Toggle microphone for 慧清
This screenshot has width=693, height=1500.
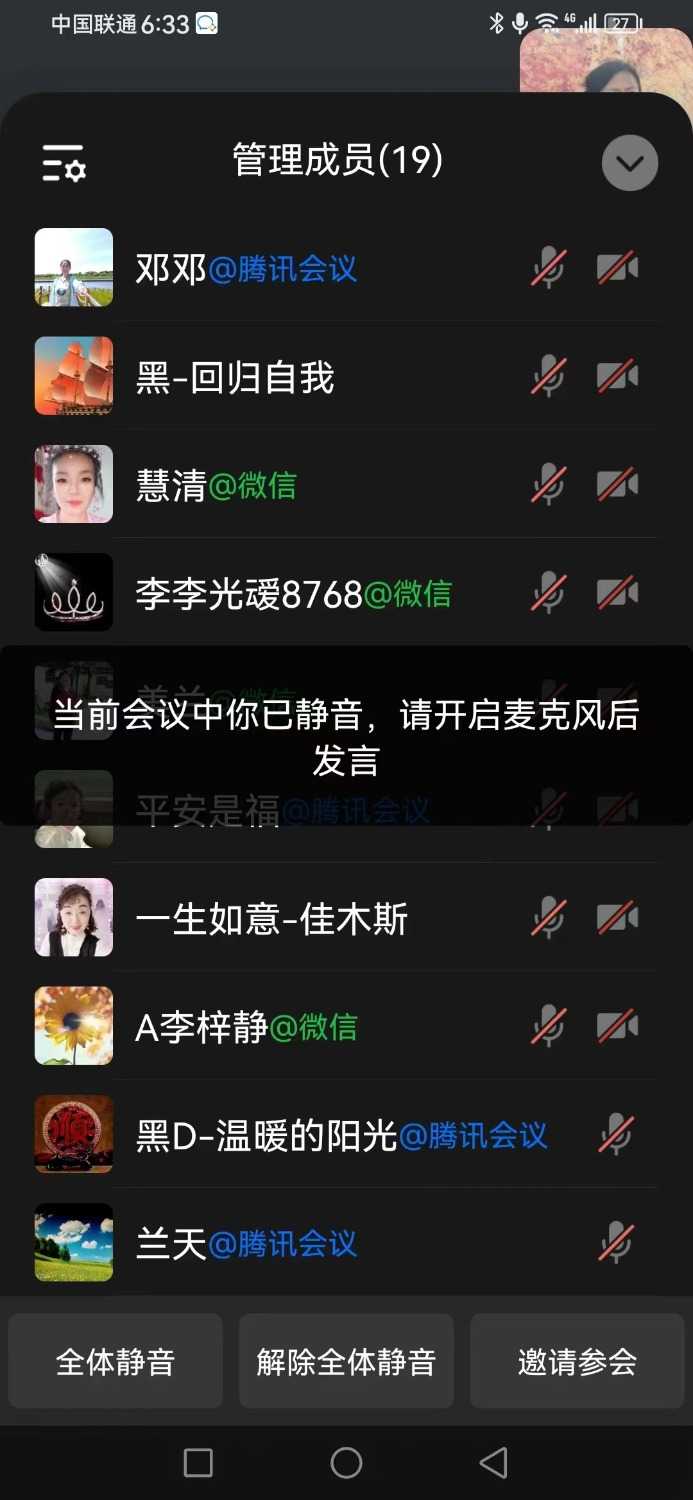tap(548, 485)
